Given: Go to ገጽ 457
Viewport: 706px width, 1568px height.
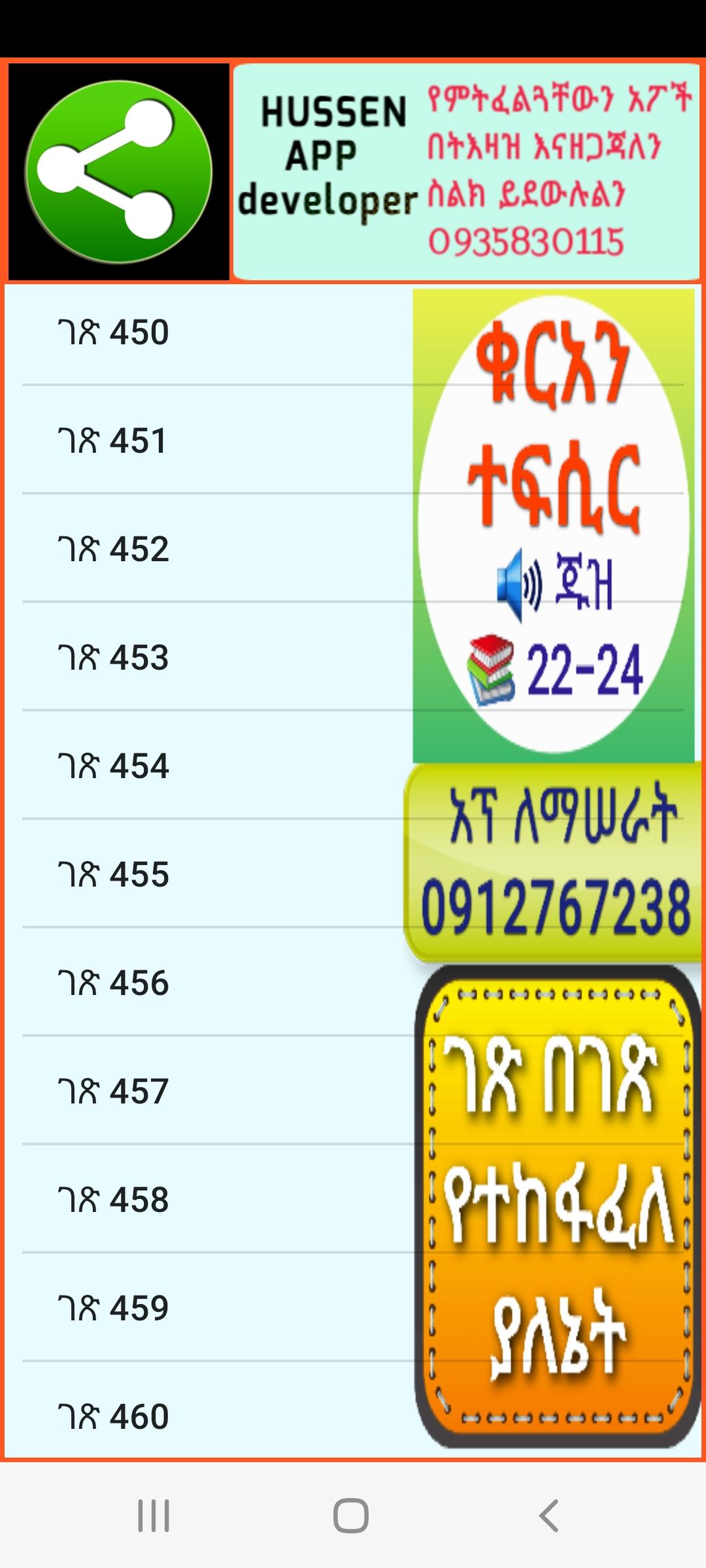Looking at the screenshot, I should (113, 1092).
